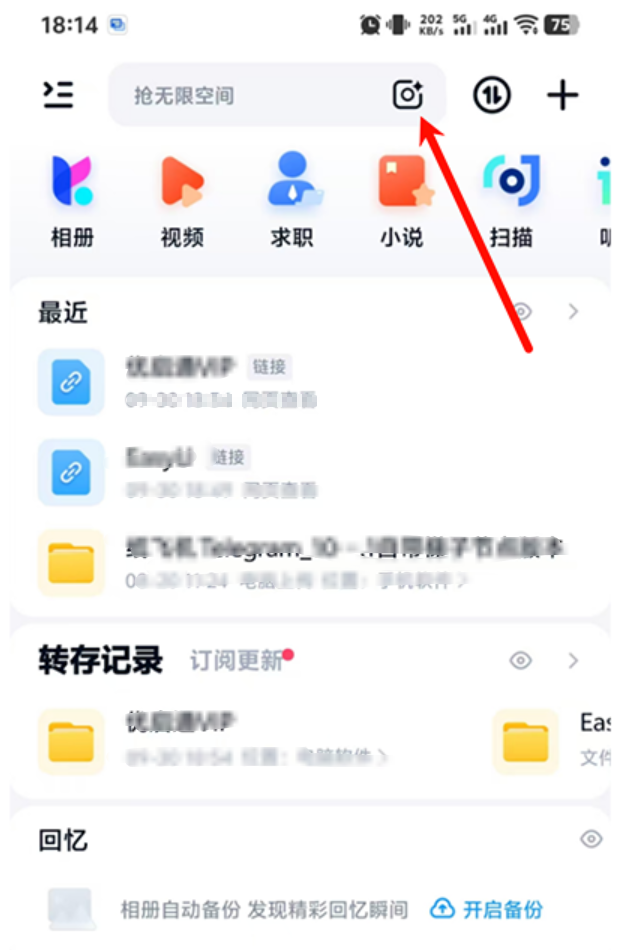
Task: Open the camera image search icon
Action: [407, 95]
